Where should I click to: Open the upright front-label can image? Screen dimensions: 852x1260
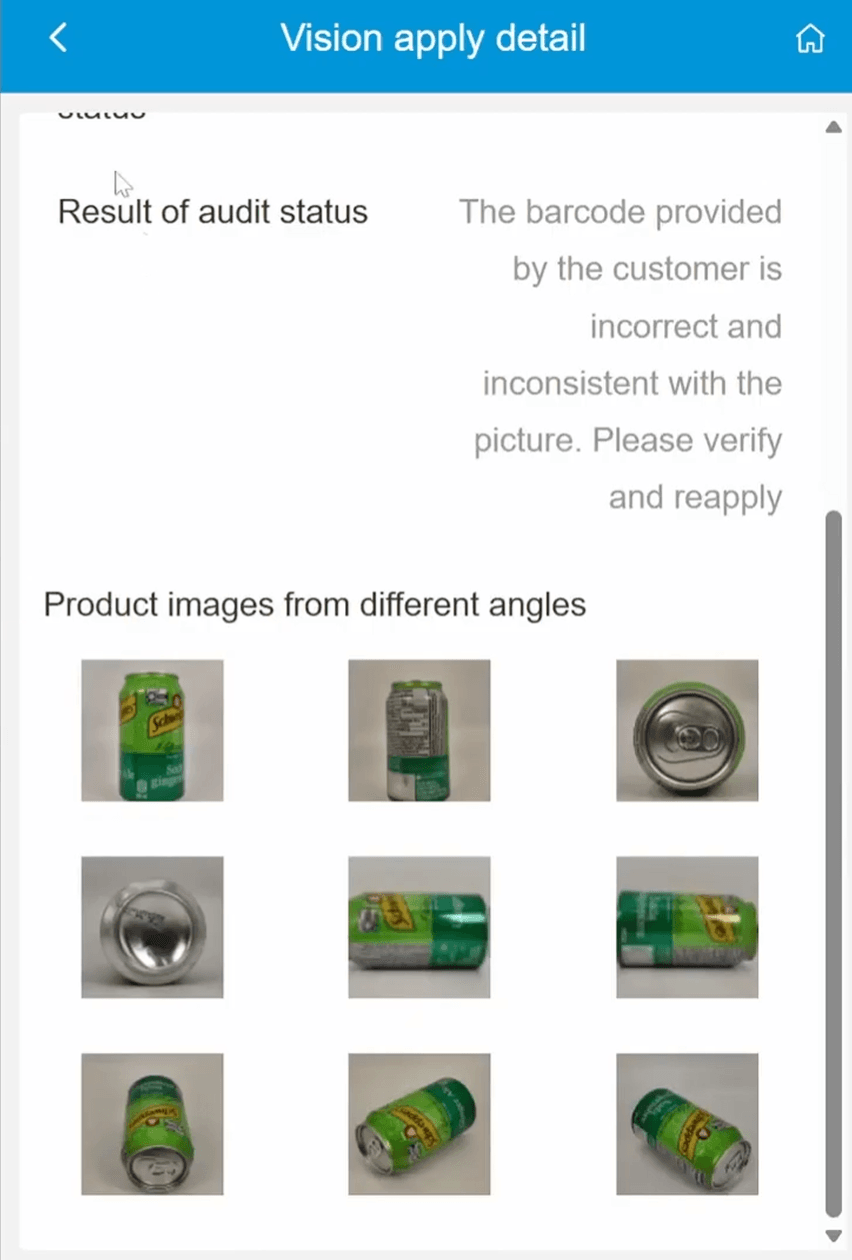pyautogui.click(x=152, y=730)
